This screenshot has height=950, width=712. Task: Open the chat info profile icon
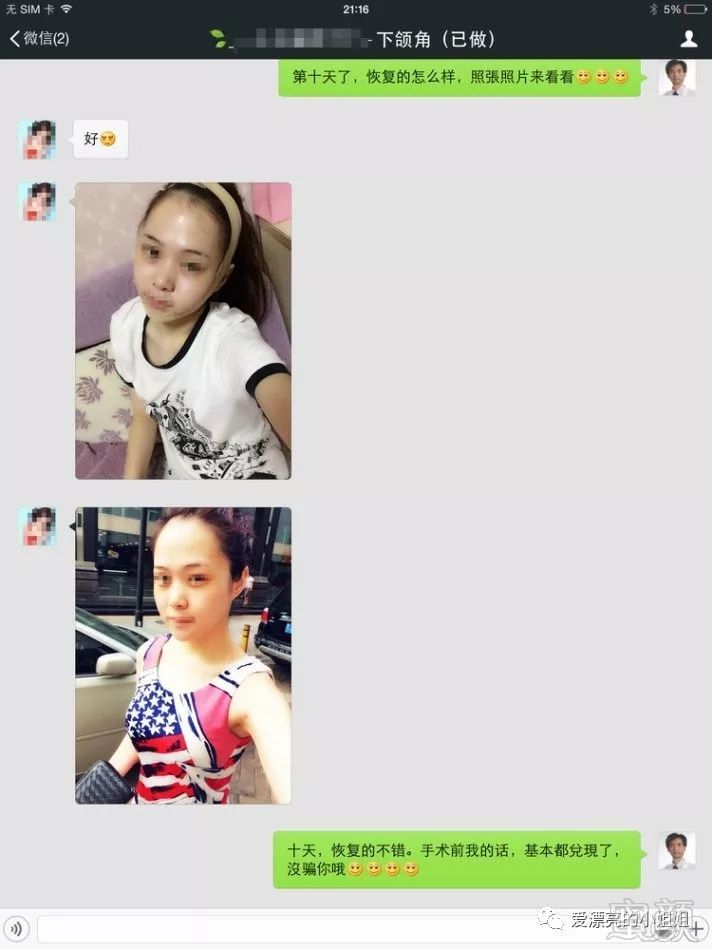(688, 39)
